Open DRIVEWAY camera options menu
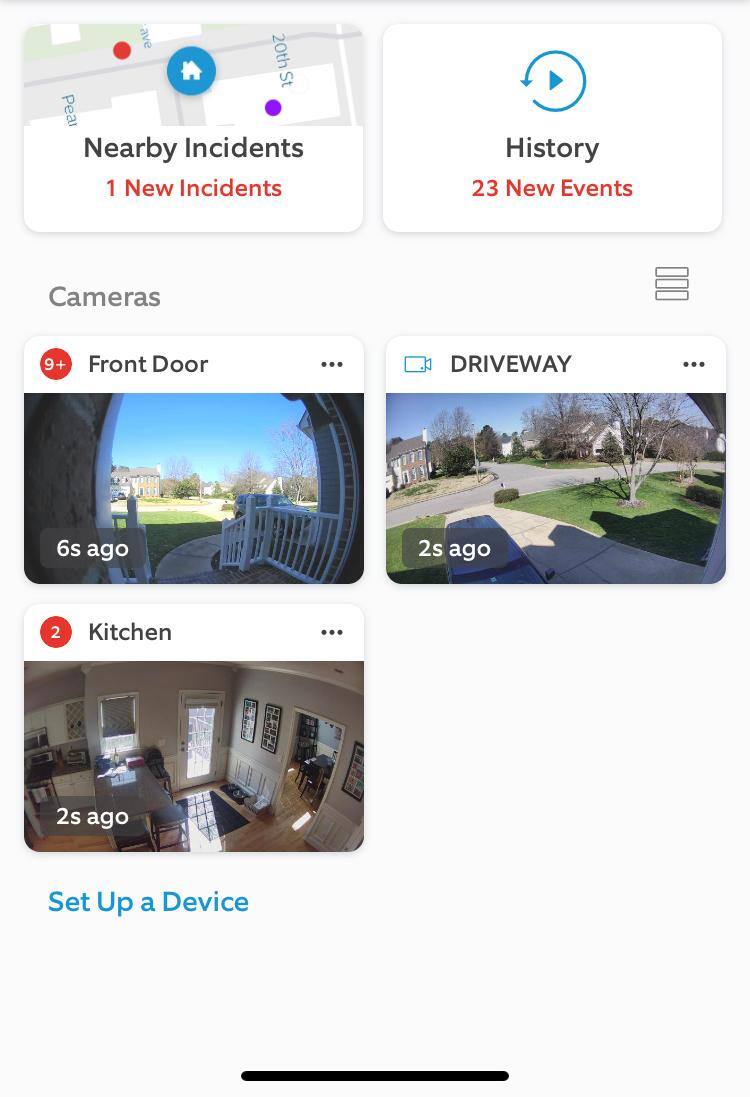 [x=694, y=365]
